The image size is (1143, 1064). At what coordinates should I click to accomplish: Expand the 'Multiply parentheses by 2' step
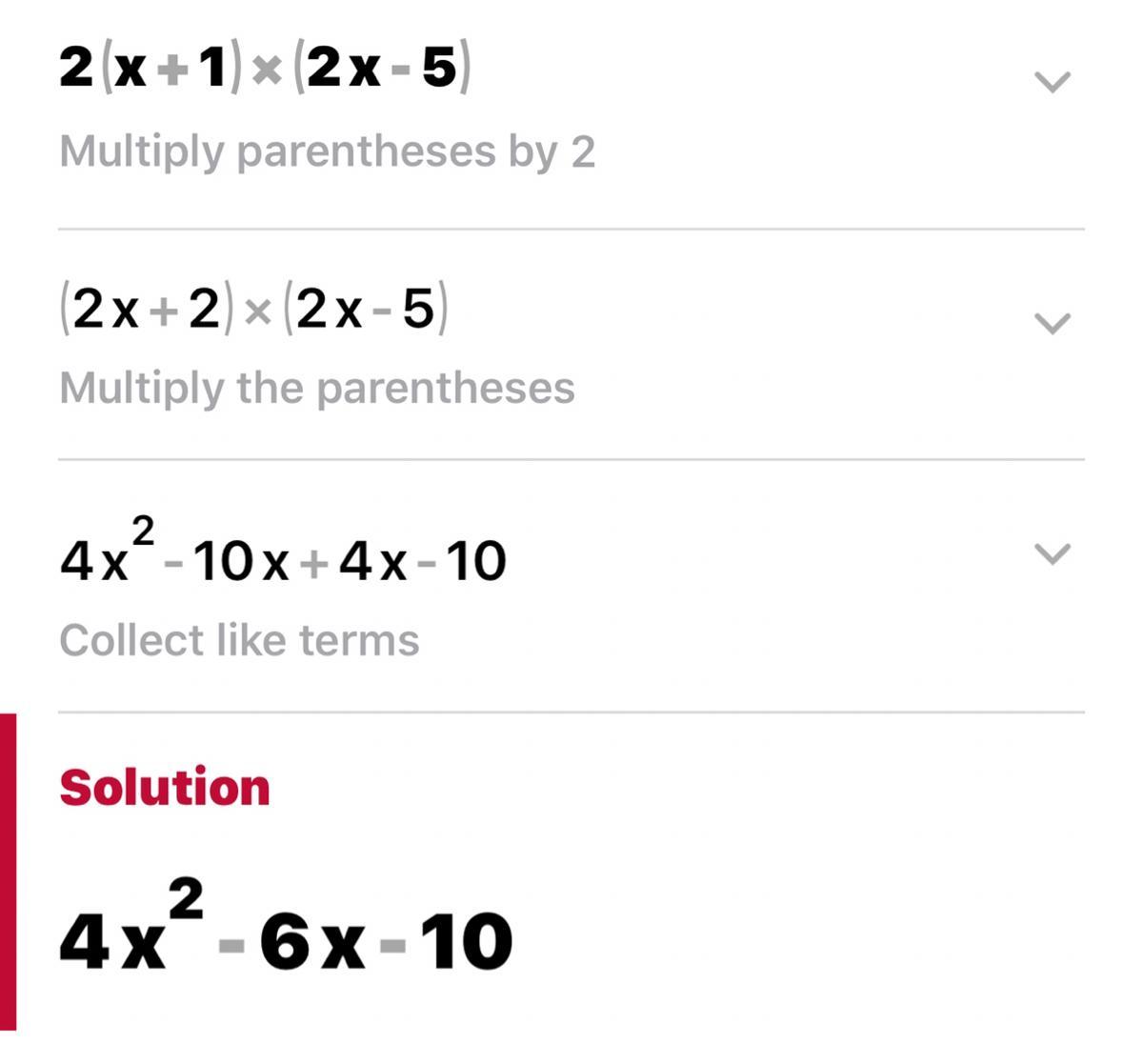1053,82
